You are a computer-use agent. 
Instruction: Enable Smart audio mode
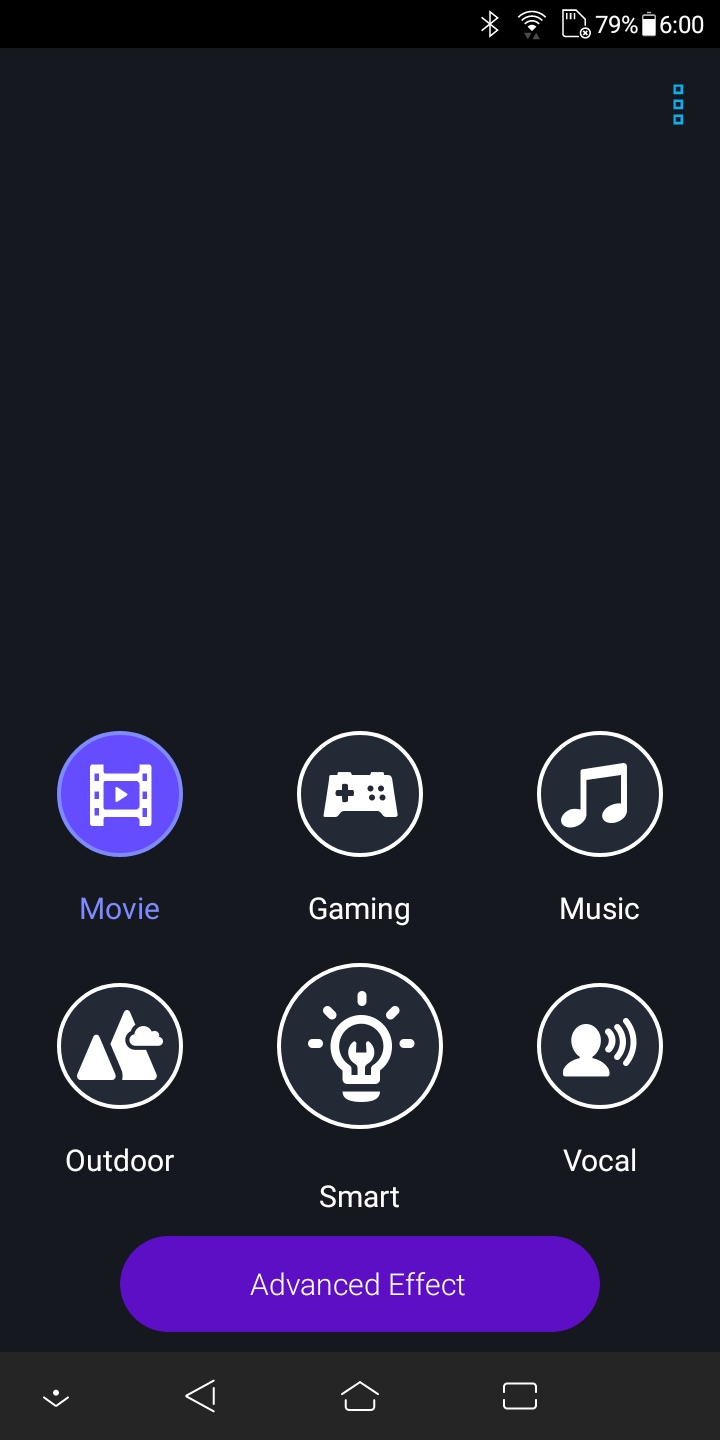point(360,1046)
